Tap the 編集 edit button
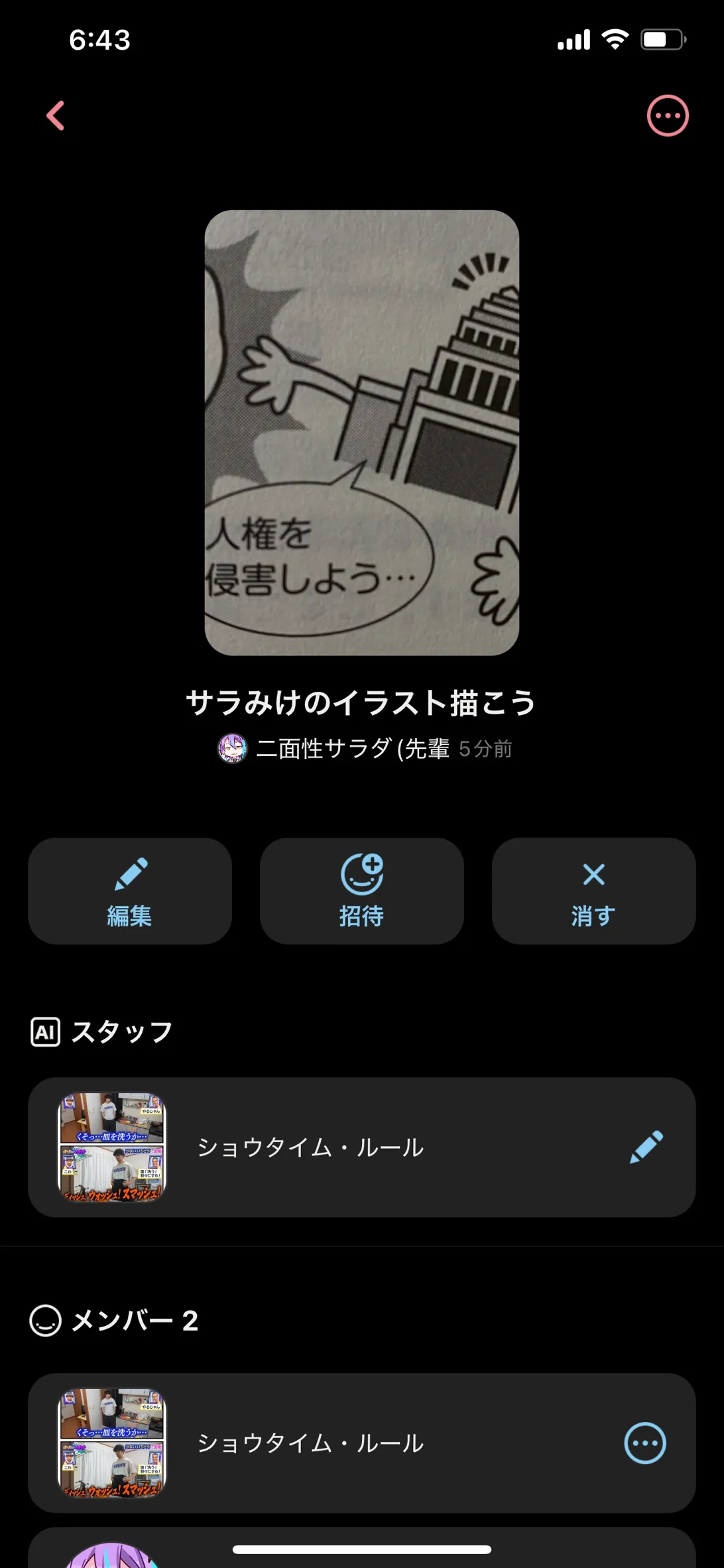The width and height of the screenshot is (724, 1568). [x=130, y=891]
